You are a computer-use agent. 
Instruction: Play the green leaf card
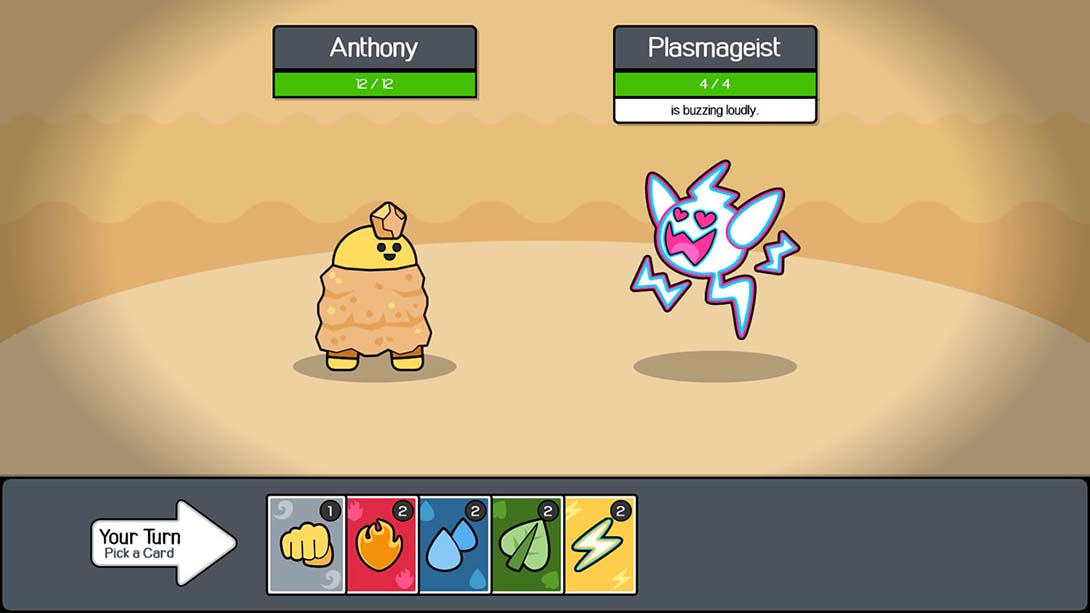click(x=527, y=545)
